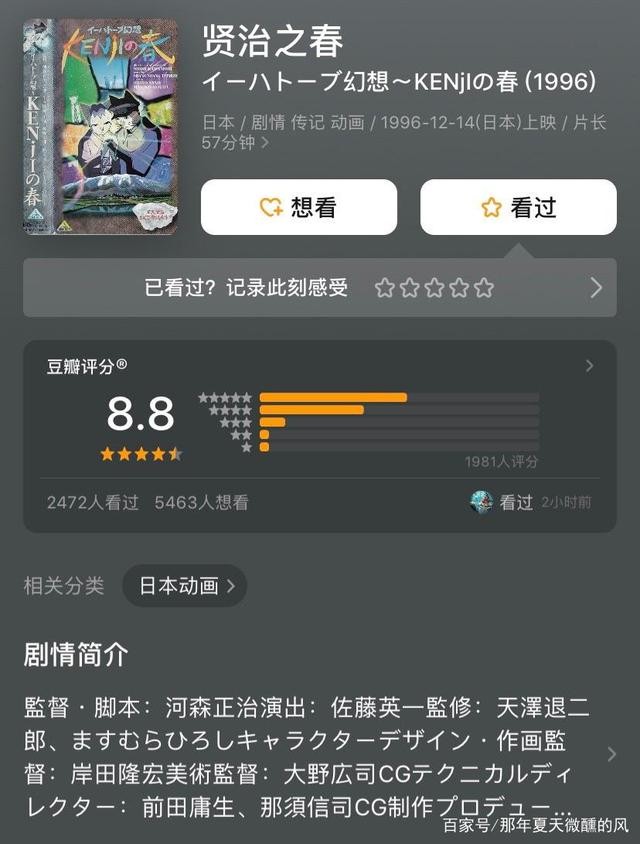Viewport: 640px width, 844px height.
Task: Mark the film as 想看
Action: click(x=298, y=207)
